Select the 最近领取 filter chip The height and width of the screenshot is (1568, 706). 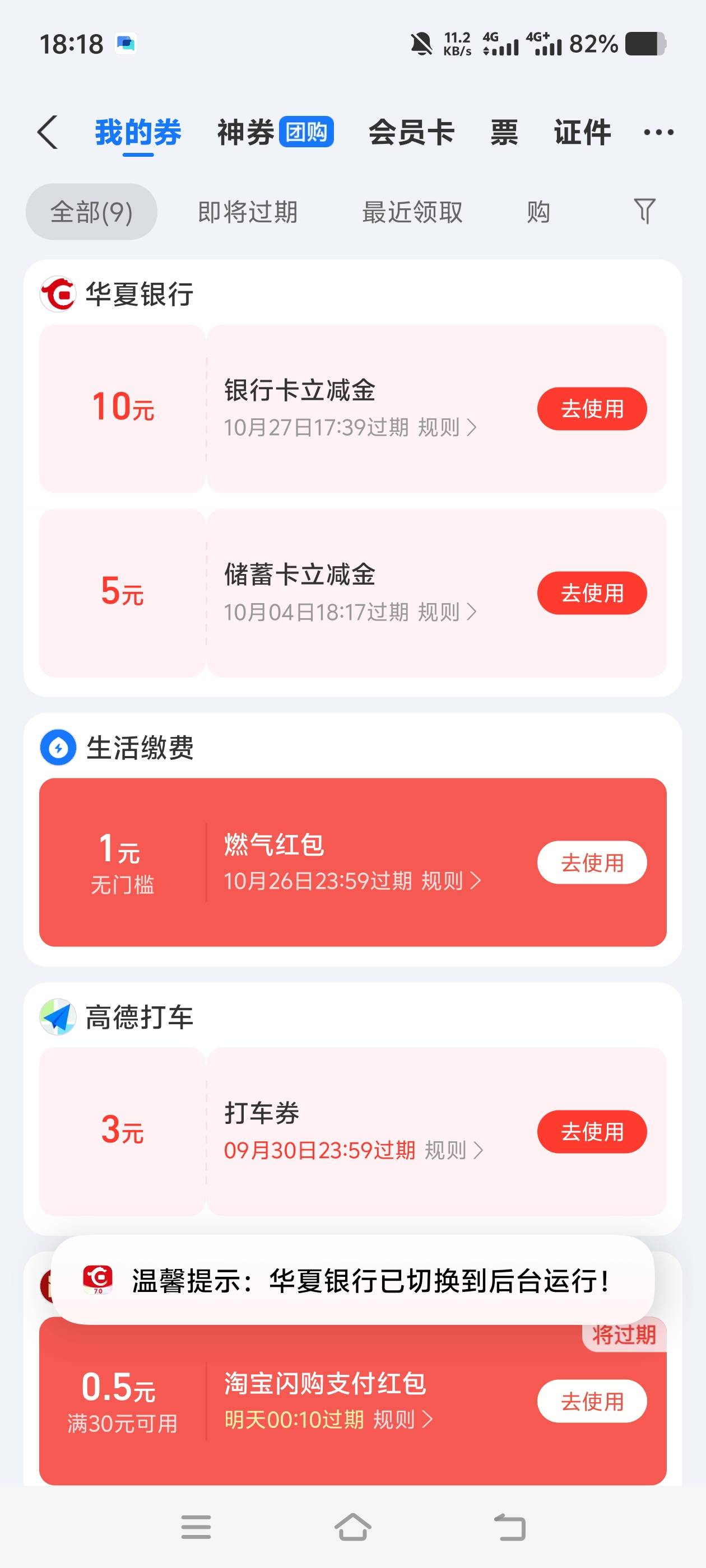pos(412,212)
